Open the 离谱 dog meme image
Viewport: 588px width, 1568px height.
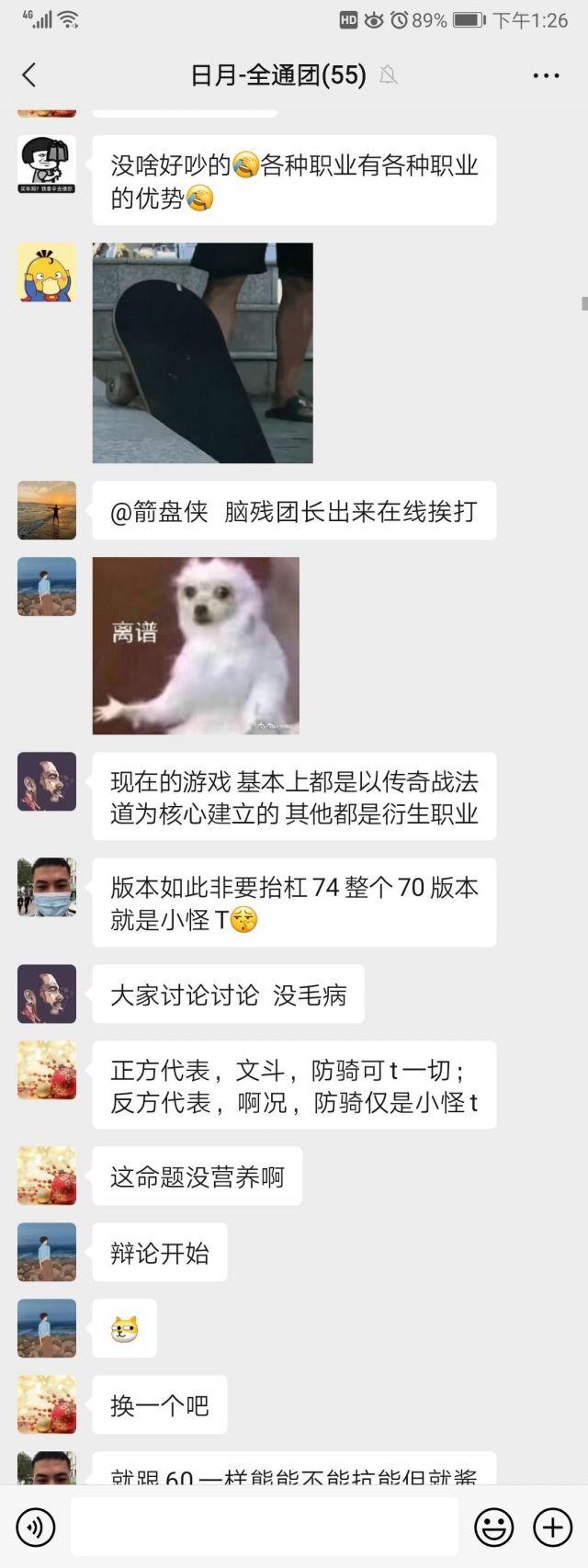point(196,646)
